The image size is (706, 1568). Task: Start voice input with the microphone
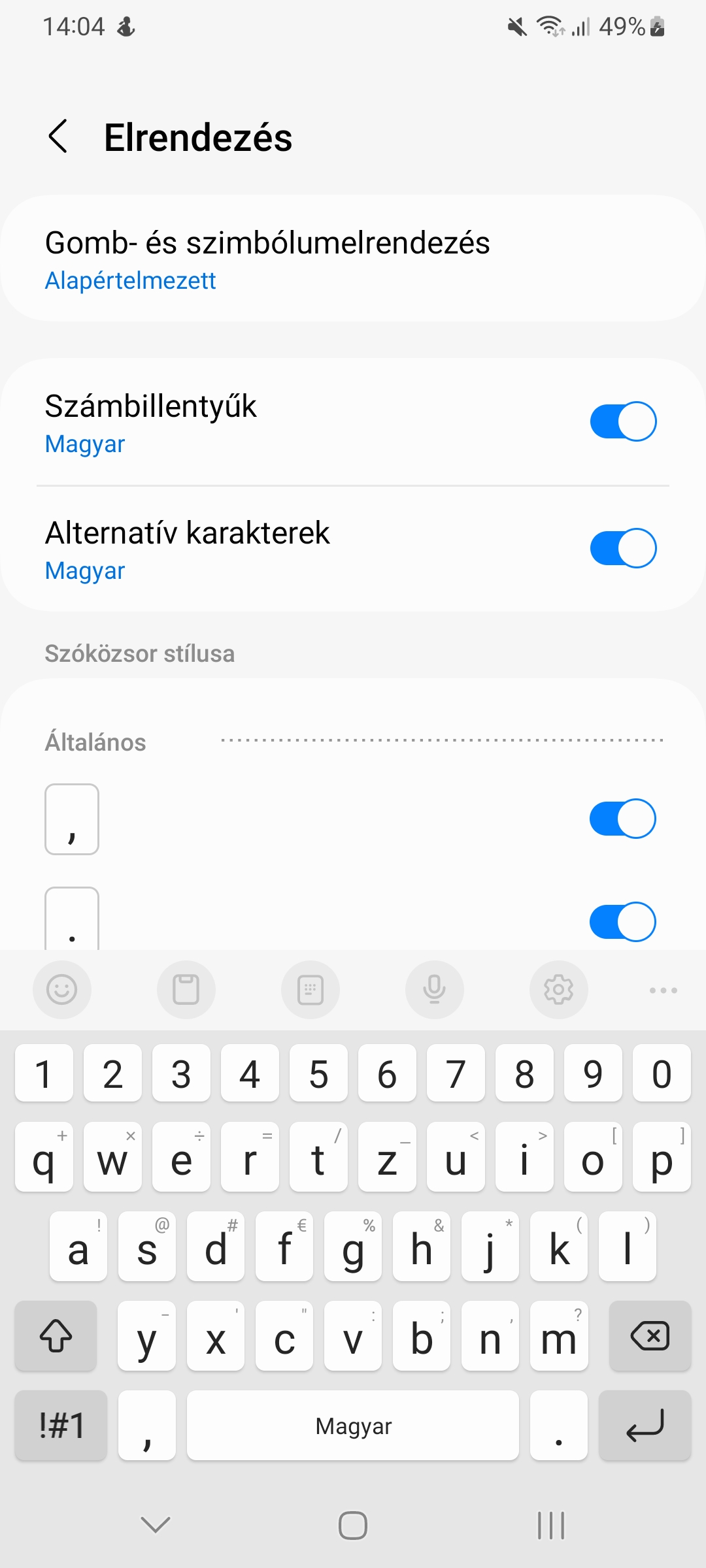point(435,990)
